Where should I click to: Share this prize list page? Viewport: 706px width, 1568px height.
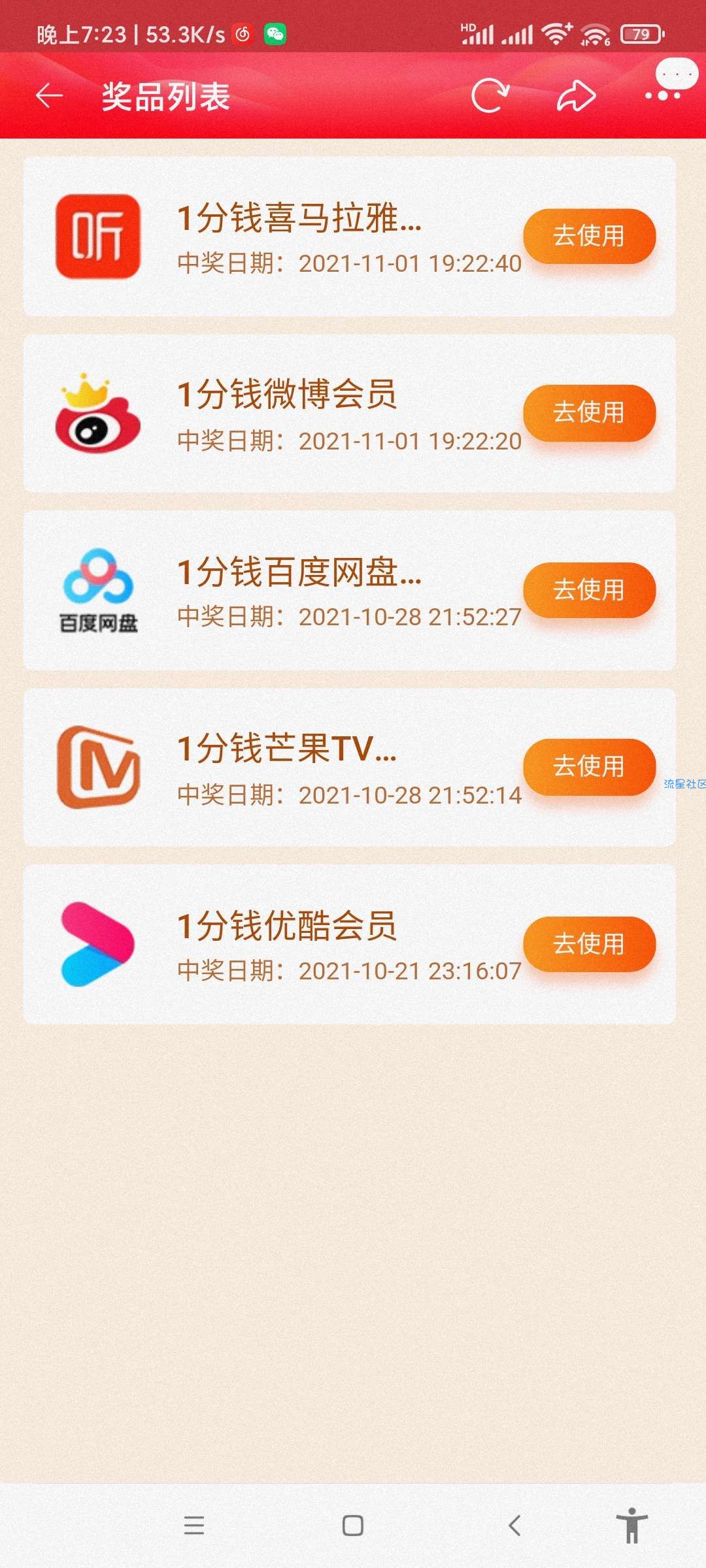coord(576,96)
